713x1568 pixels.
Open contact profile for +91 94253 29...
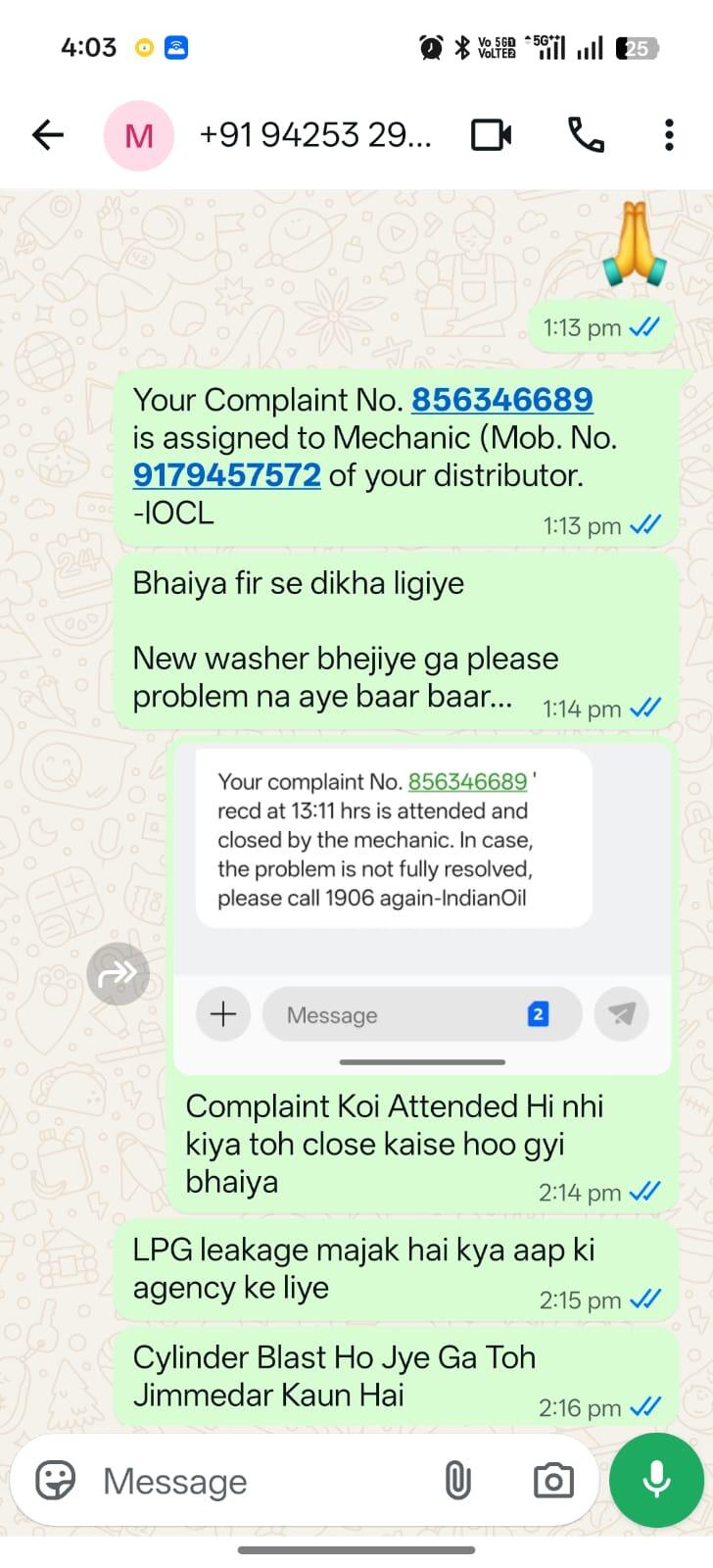[x=313, y=135]
